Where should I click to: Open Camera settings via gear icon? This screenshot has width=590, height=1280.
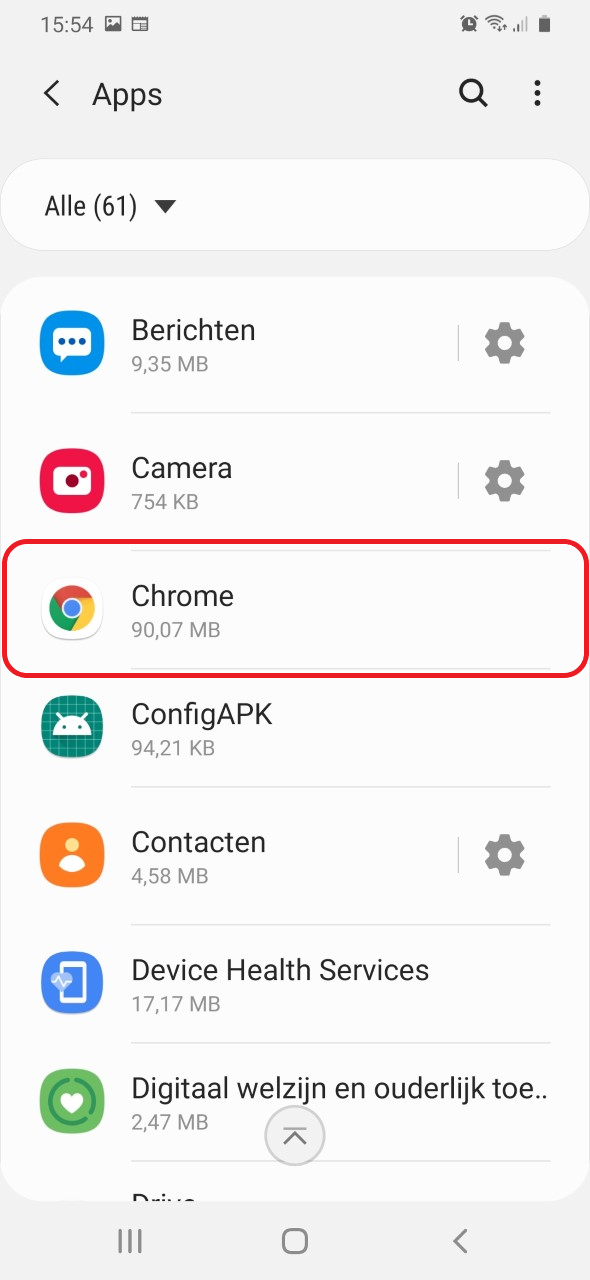[x=505, y=481]
